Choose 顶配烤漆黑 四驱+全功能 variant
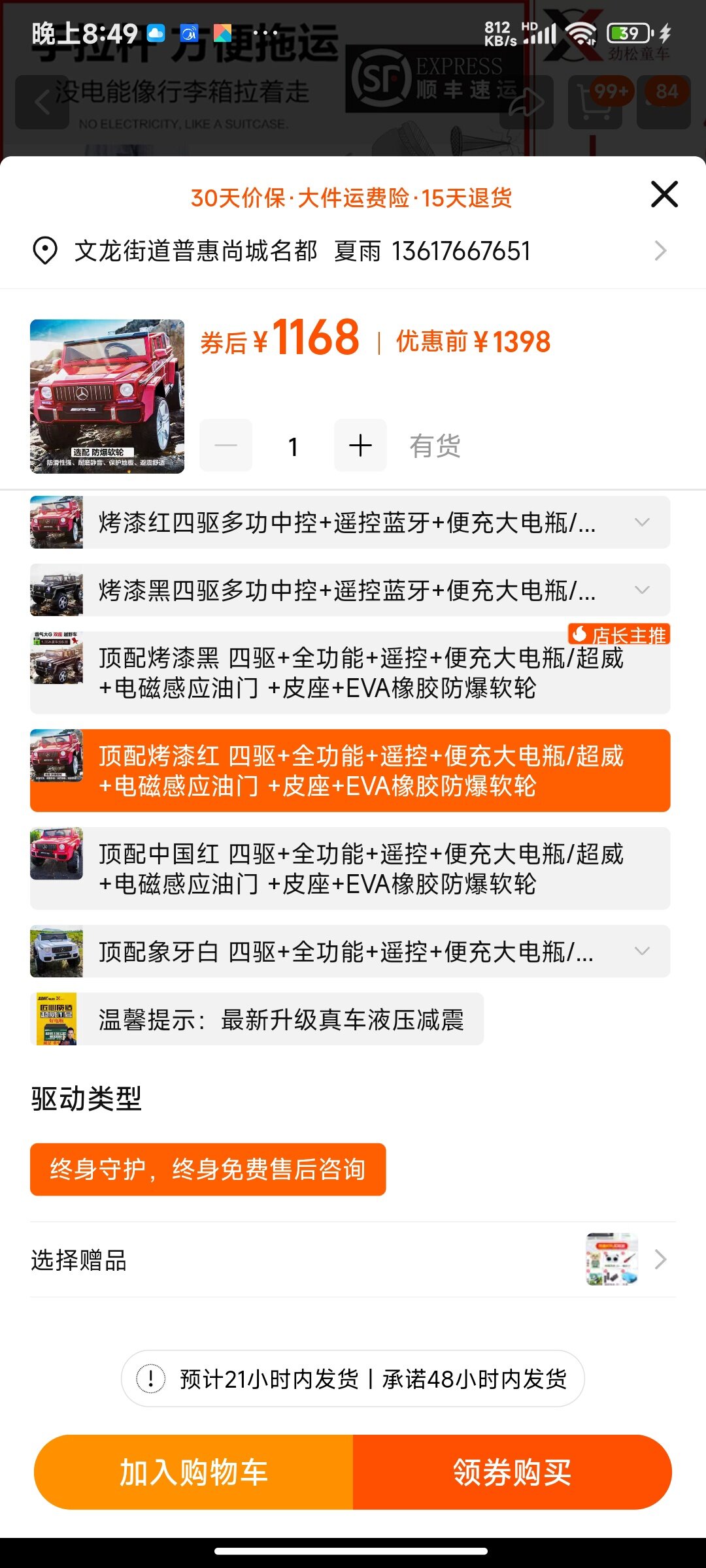Screen dimensions: 706x1568 click(350, 672)
